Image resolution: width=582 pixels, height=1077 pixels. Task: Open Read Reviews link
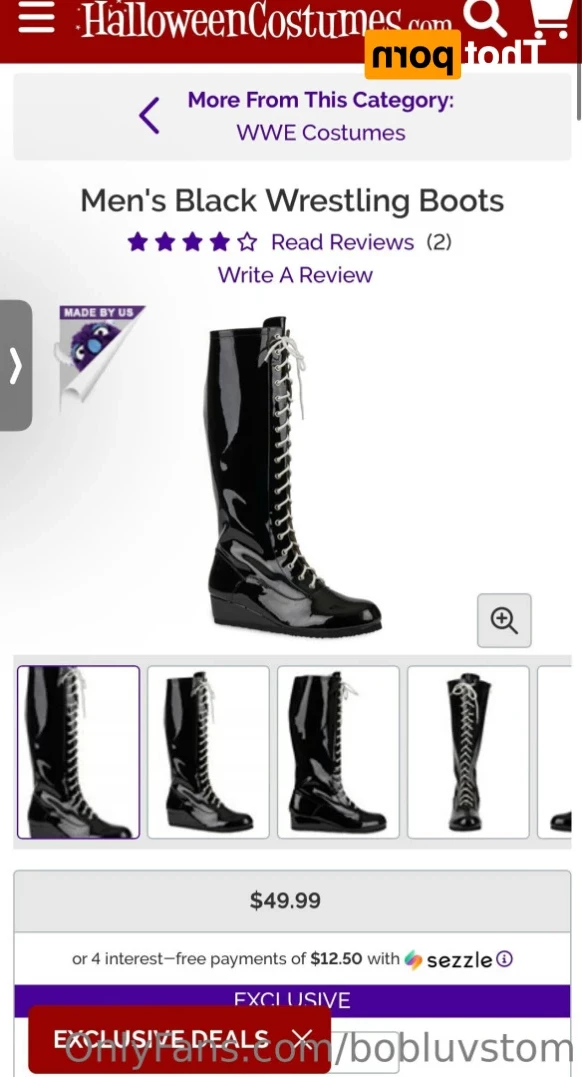tap(342, 242)
